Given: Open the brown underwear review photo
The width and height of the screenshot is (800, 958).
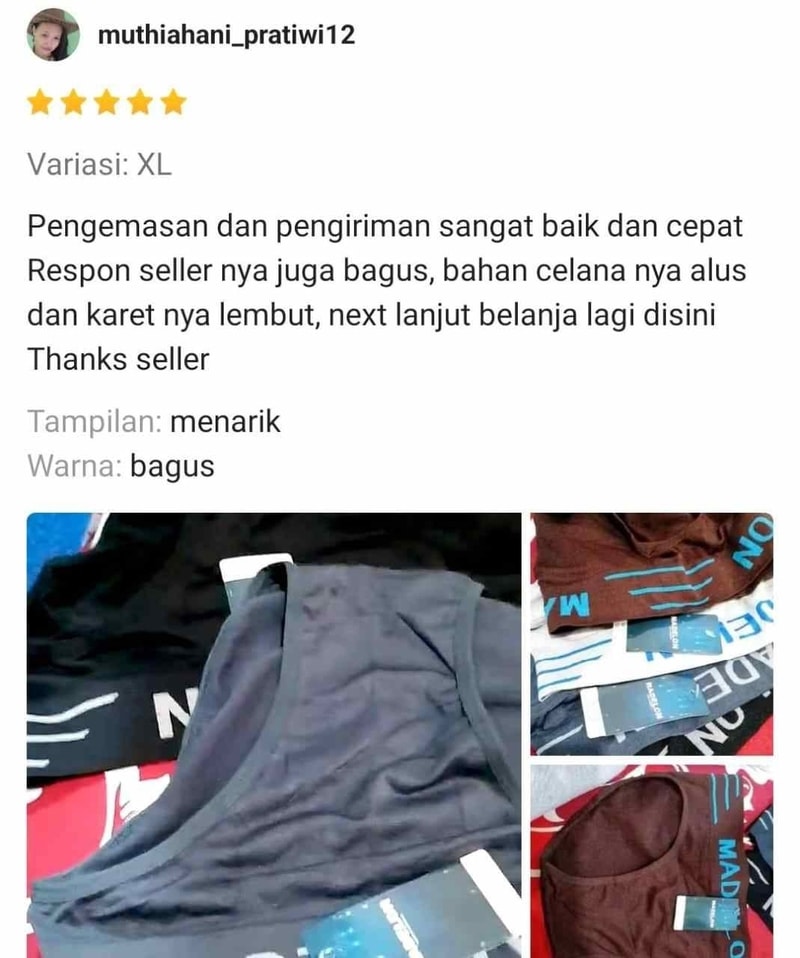Looking at the screenshot, I should (x=651, y=860).
